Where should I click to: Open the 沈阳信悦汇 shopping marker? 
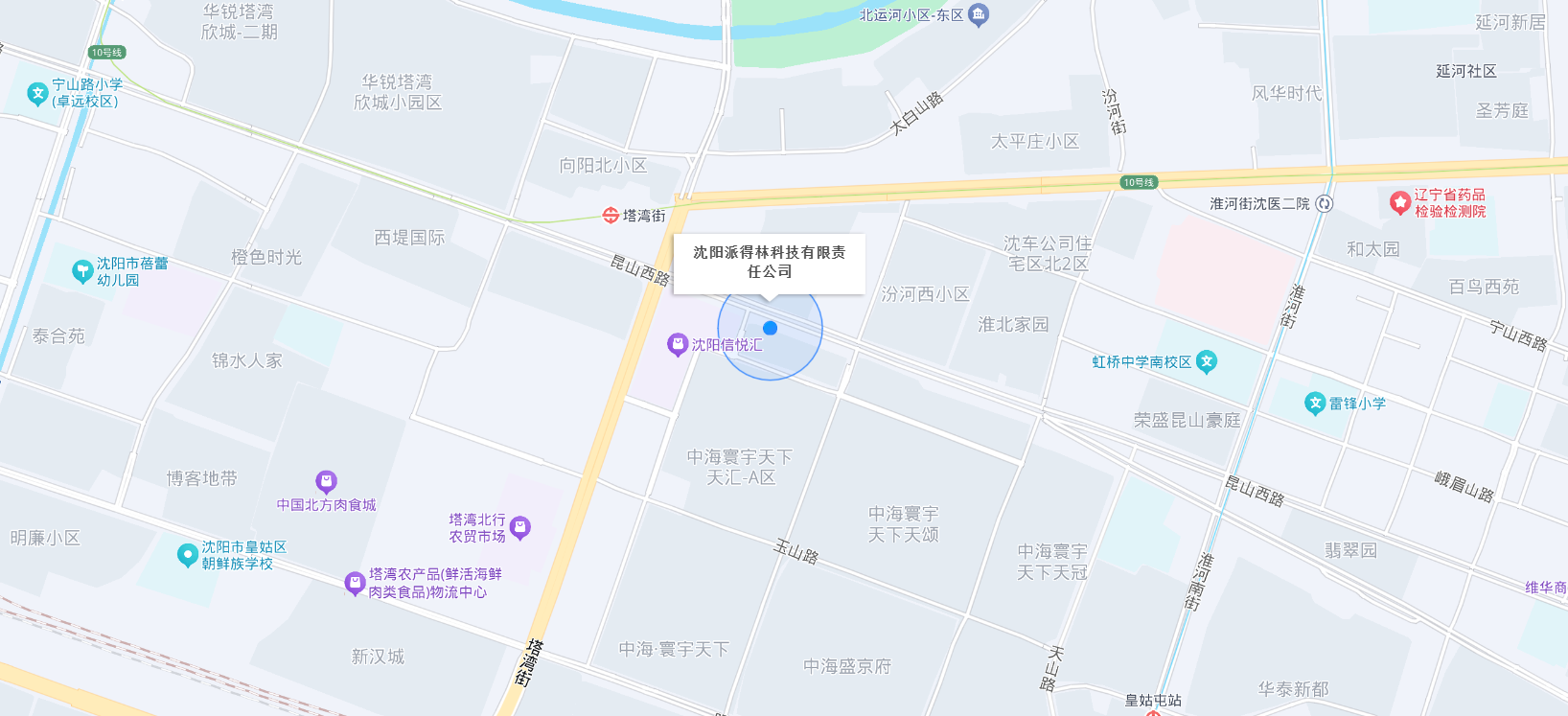678,344
